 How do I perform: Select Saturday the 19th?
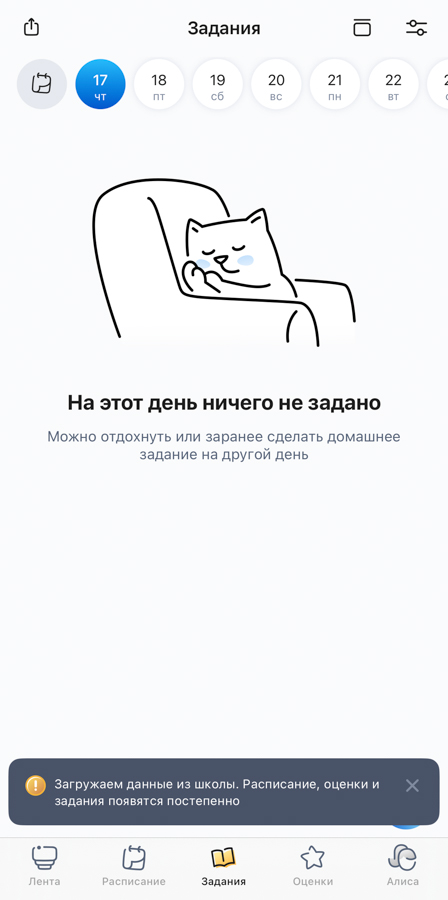[x=217, y=84]
